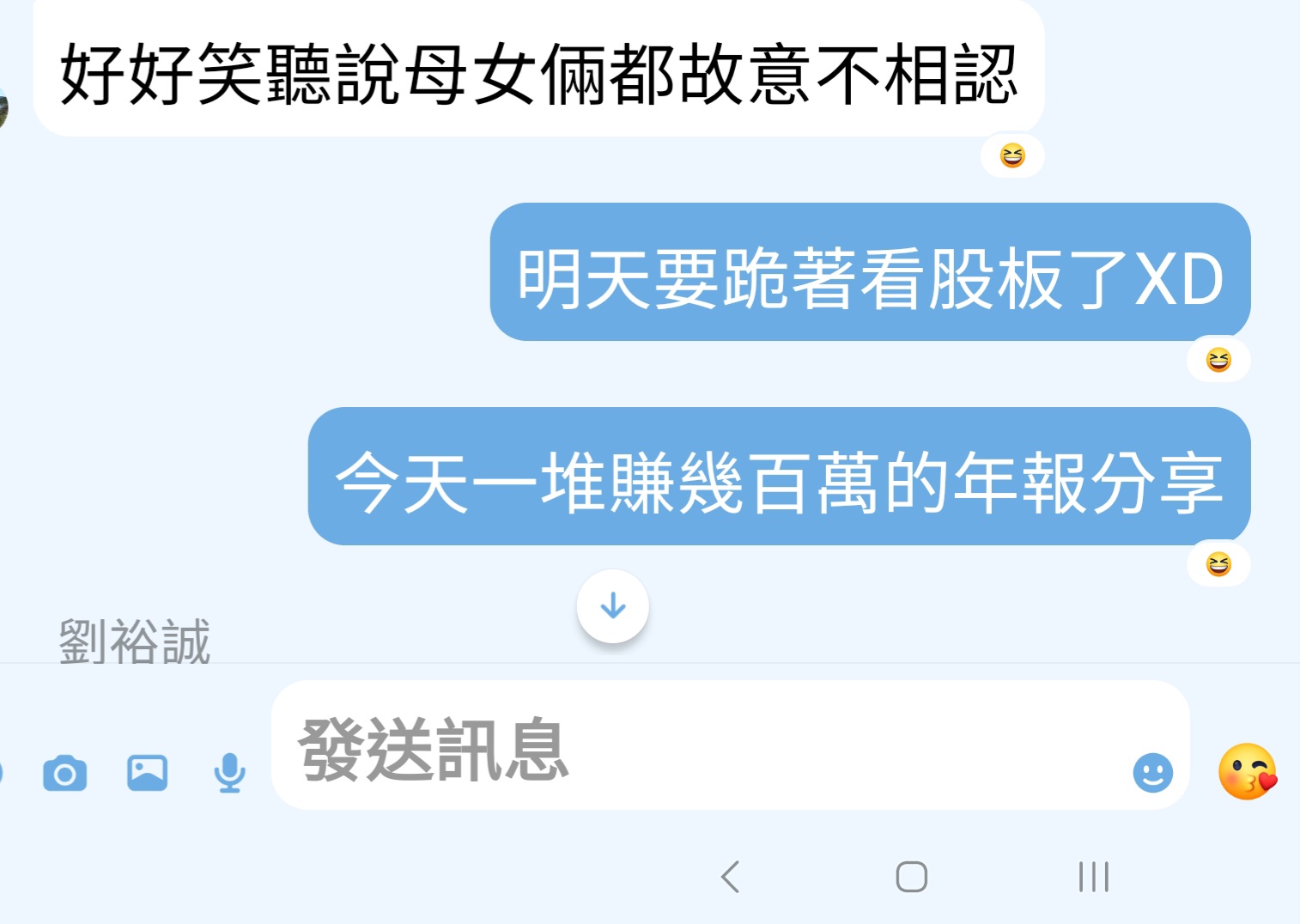The image size is (1300, 924).
Task: Record a voice message with the microphone
Action: click(229, 773)
